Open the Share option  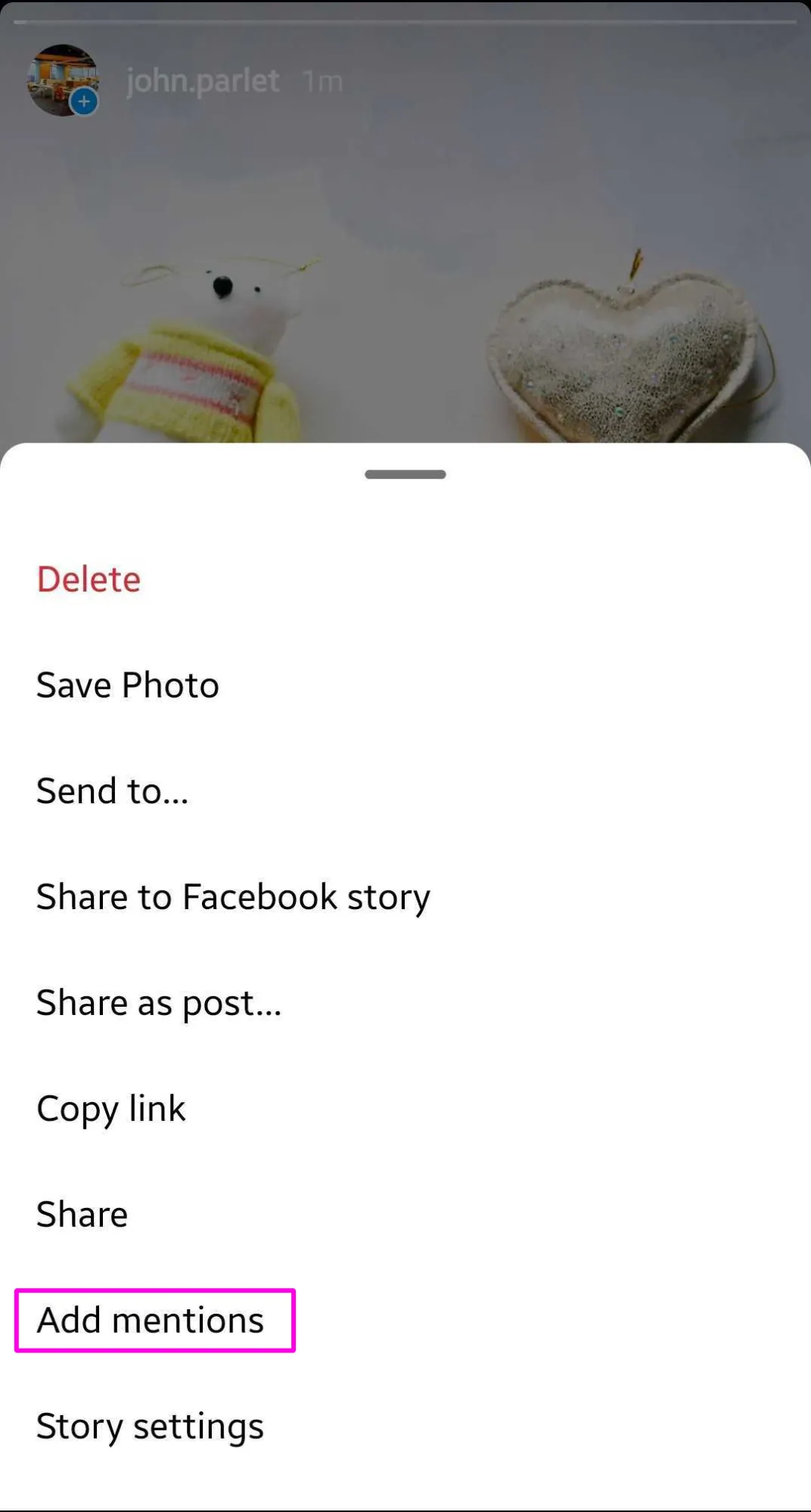81,1213
